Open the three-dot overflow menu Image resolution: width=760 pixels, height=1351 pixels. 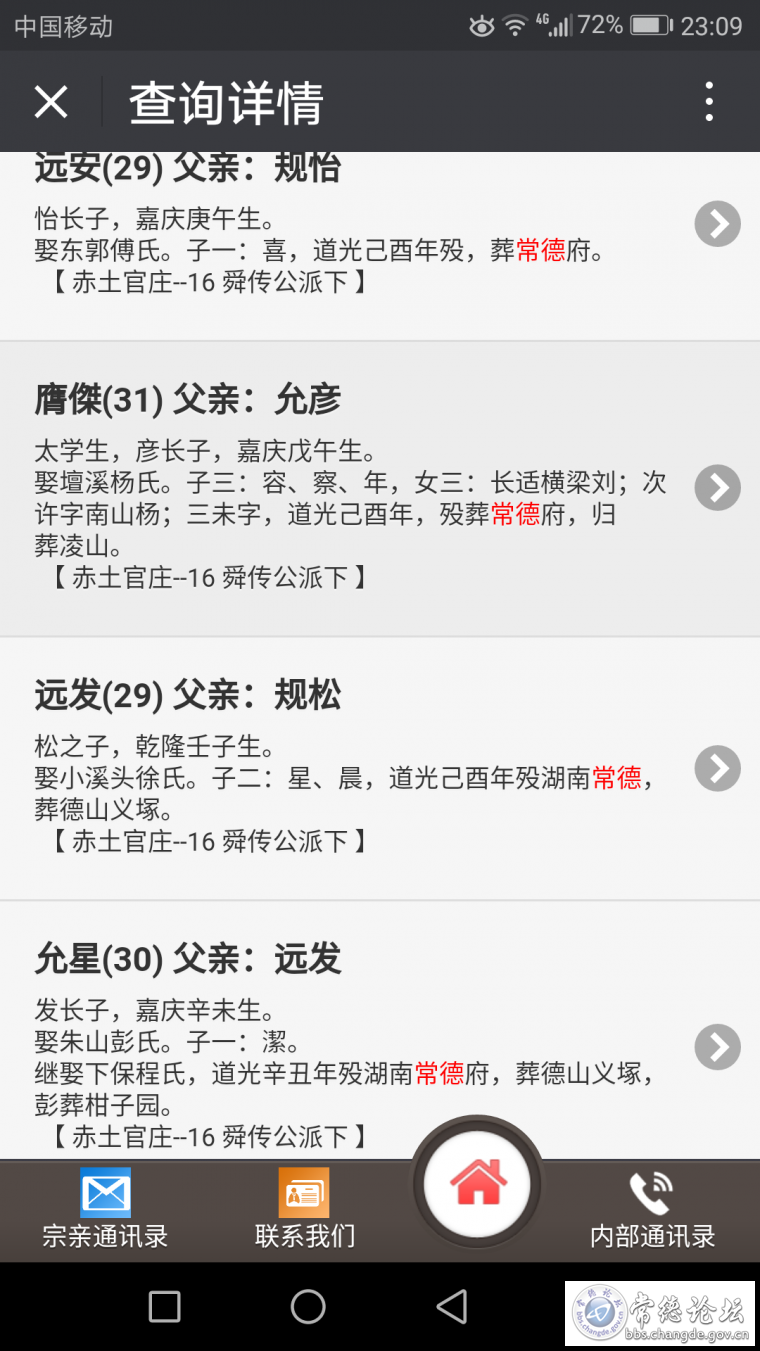(709, 102)
